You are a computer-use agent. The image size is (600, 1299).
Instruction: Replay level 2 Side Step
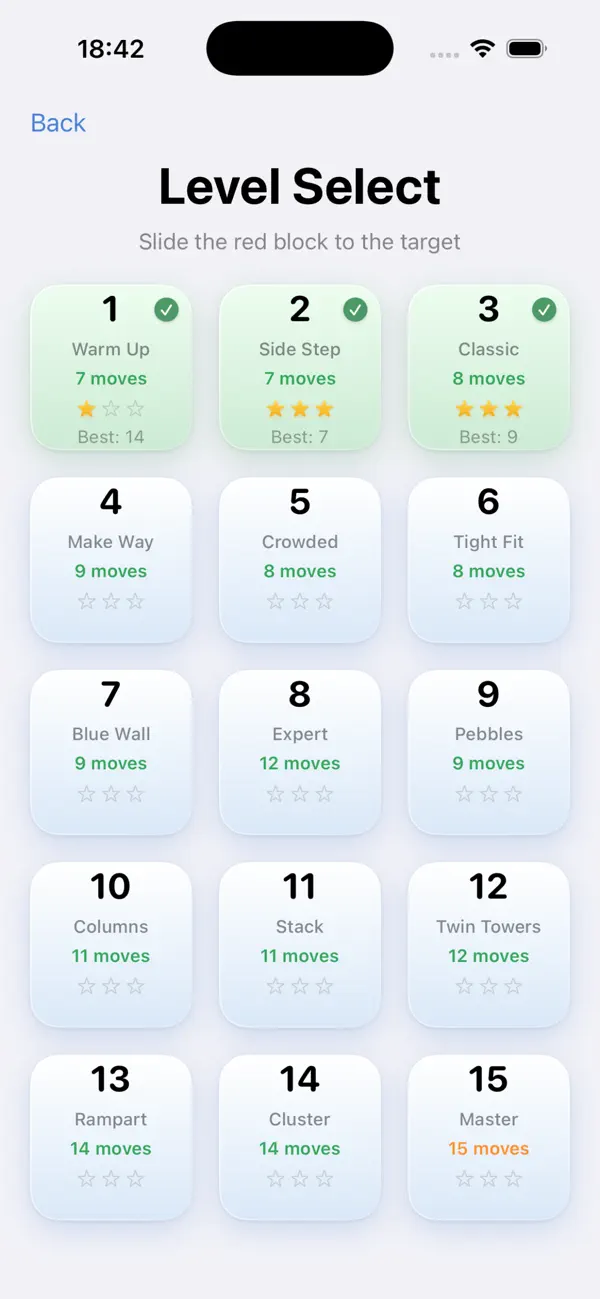300,368
